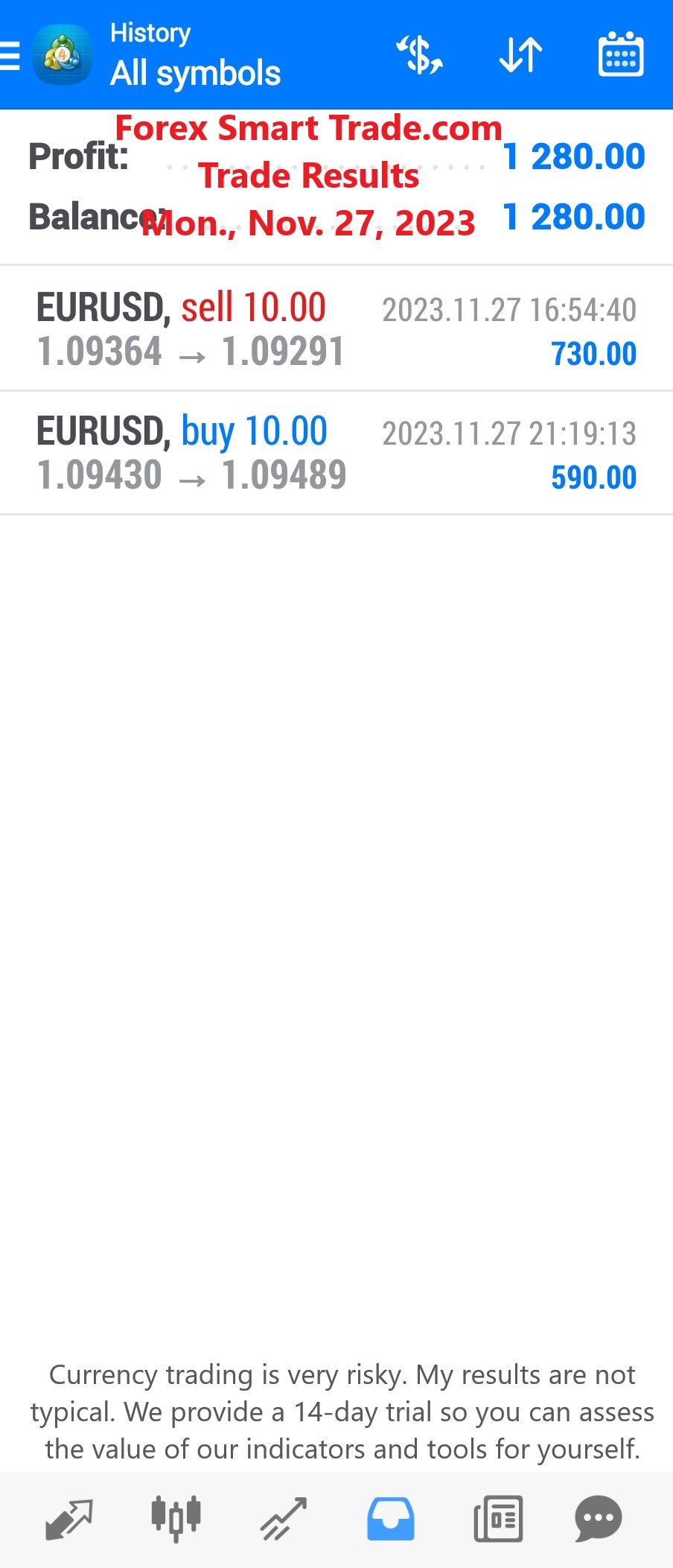Open the EURUSD buy 10.00 trade

click(x=336, y=453)
